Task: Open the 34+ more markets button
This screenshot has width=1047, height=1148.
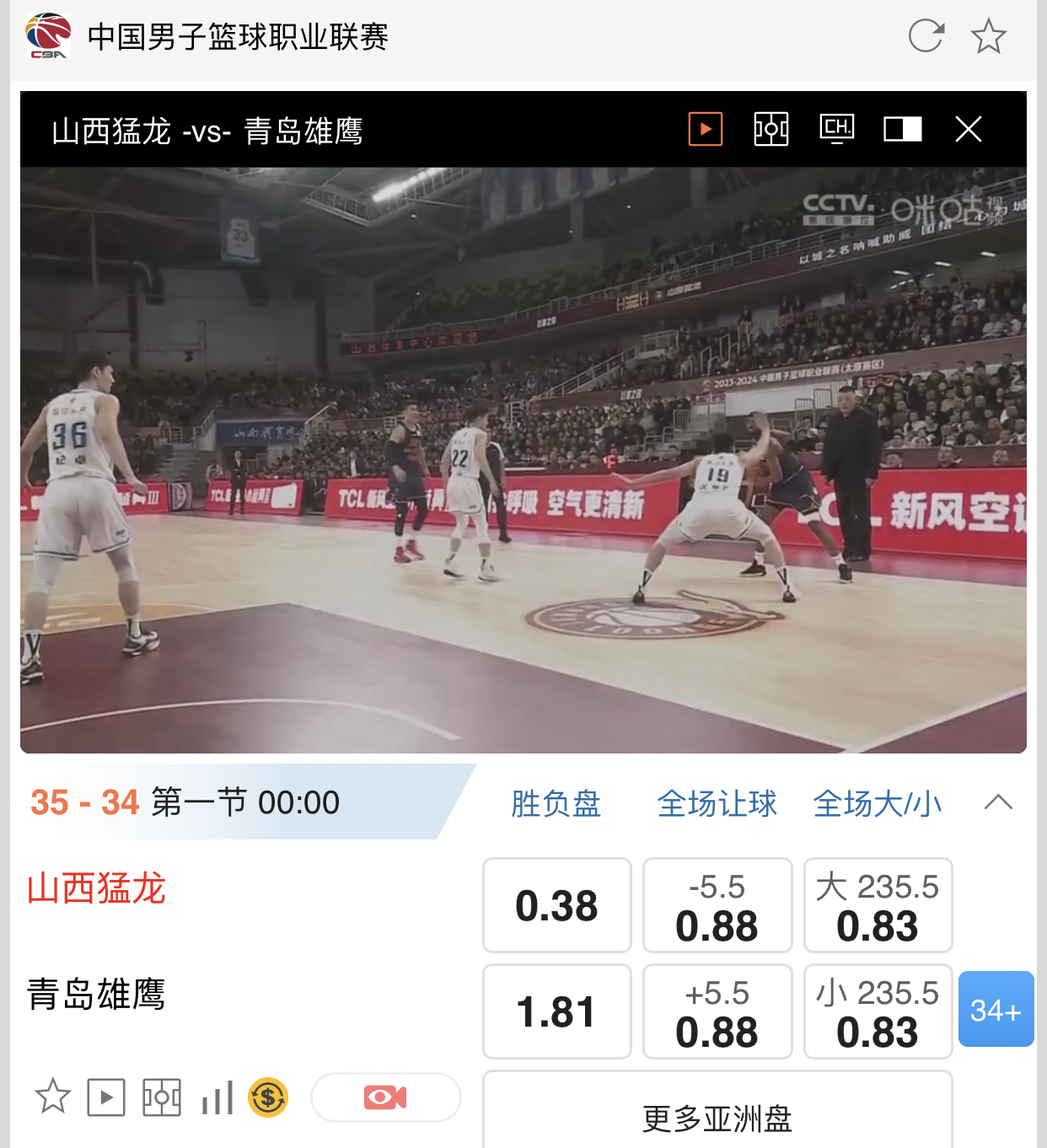Action: [x=996, y=1009]
